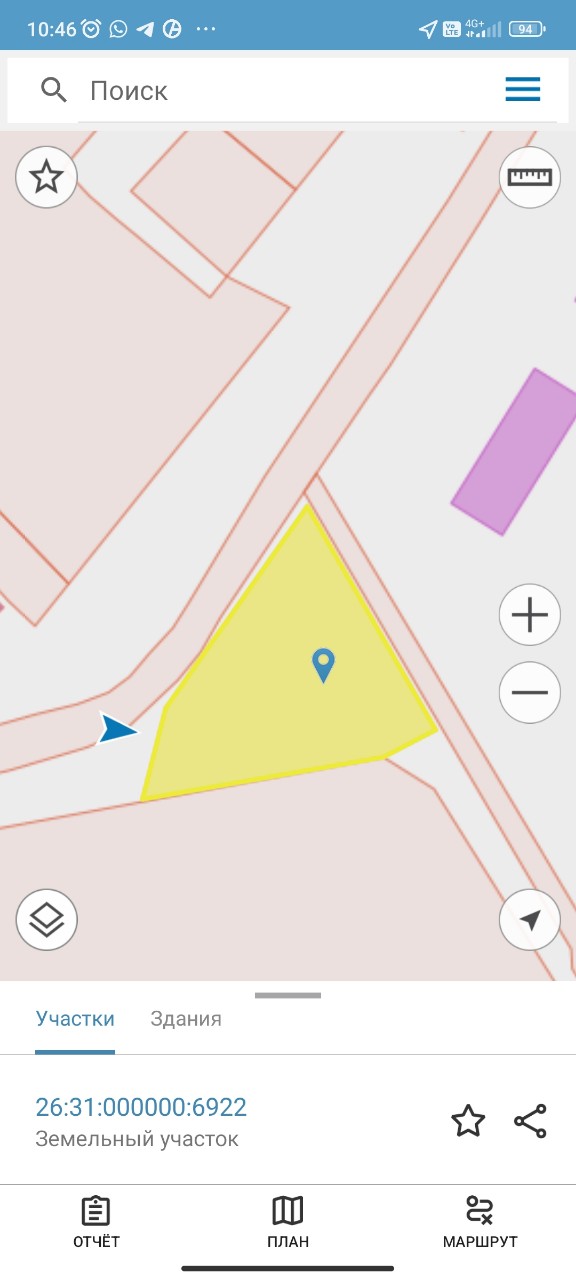This screenshot has width=576, height=1280.
Task: Open favorites star button on map
Action: click(46, 177)
